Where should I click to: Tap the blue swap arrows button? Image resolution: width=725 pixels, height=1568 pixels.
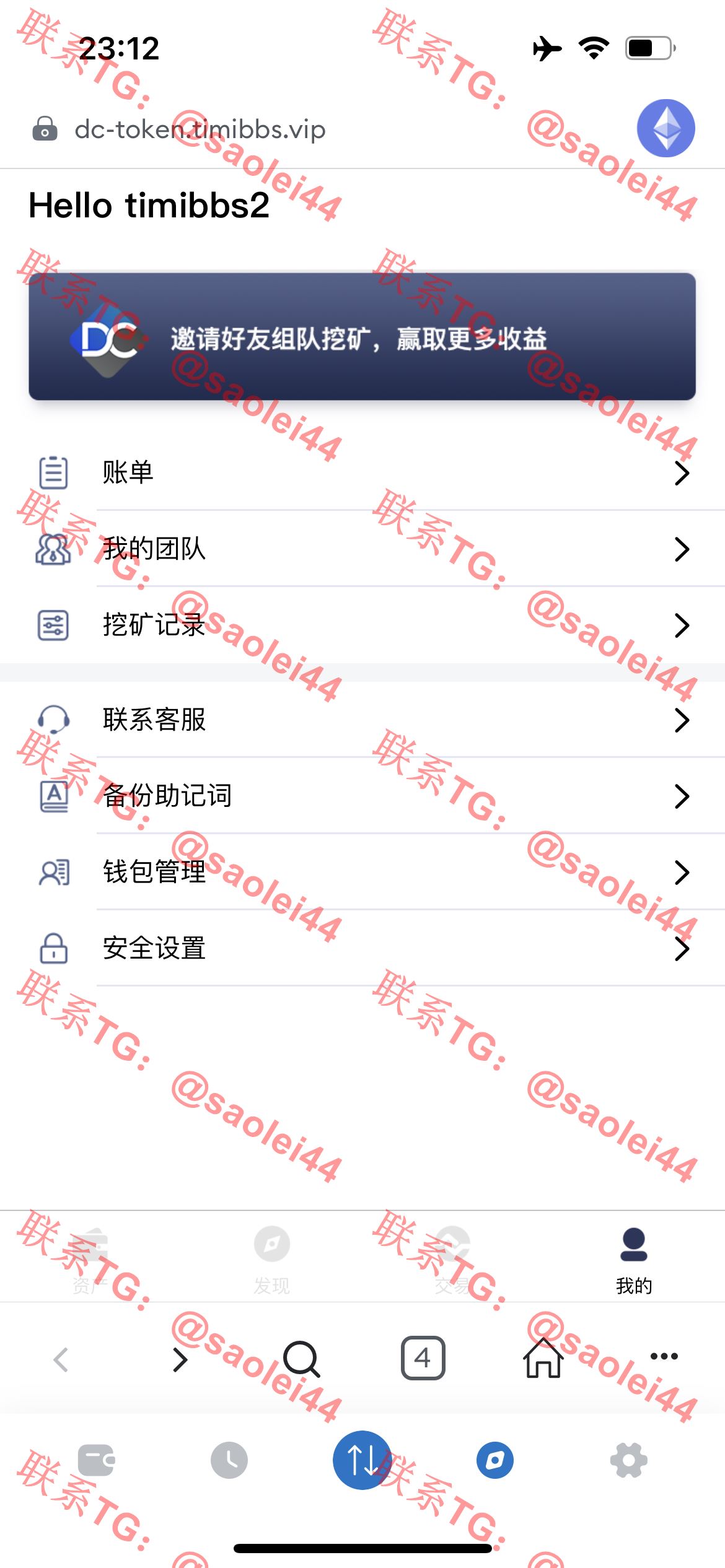point(362,1460)
